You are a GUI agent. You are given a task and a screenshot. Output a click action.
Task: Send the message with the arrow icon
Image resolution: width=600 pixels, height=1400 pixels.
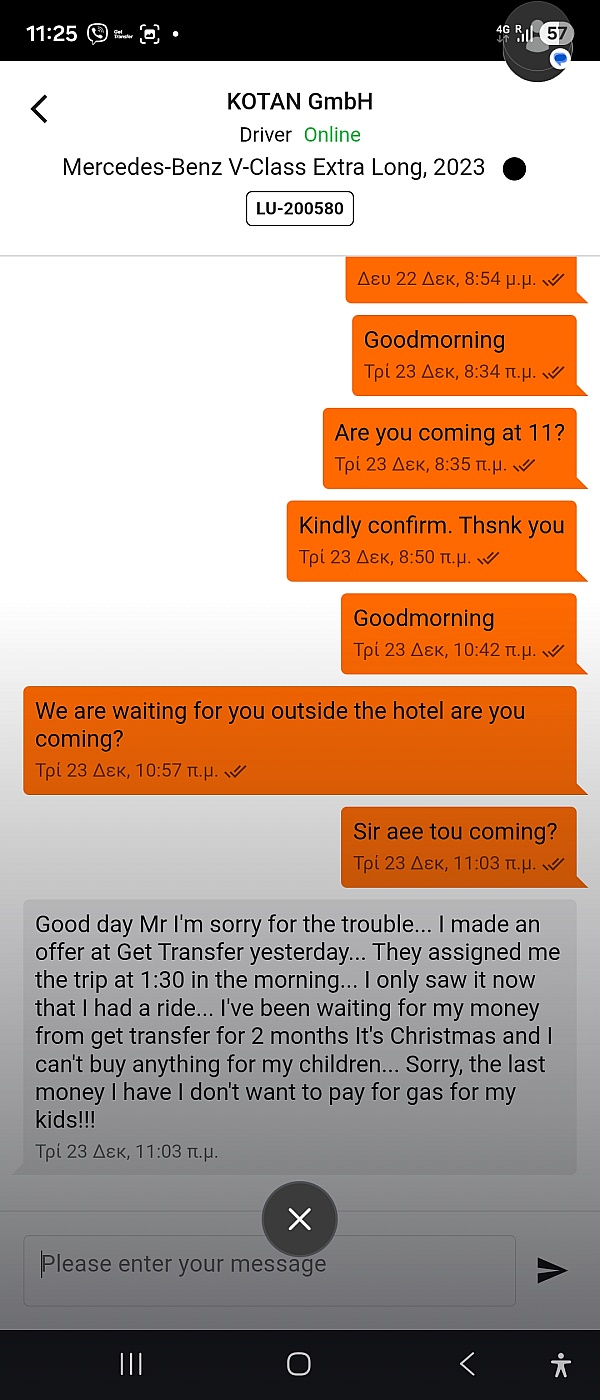click(552, 1270)
